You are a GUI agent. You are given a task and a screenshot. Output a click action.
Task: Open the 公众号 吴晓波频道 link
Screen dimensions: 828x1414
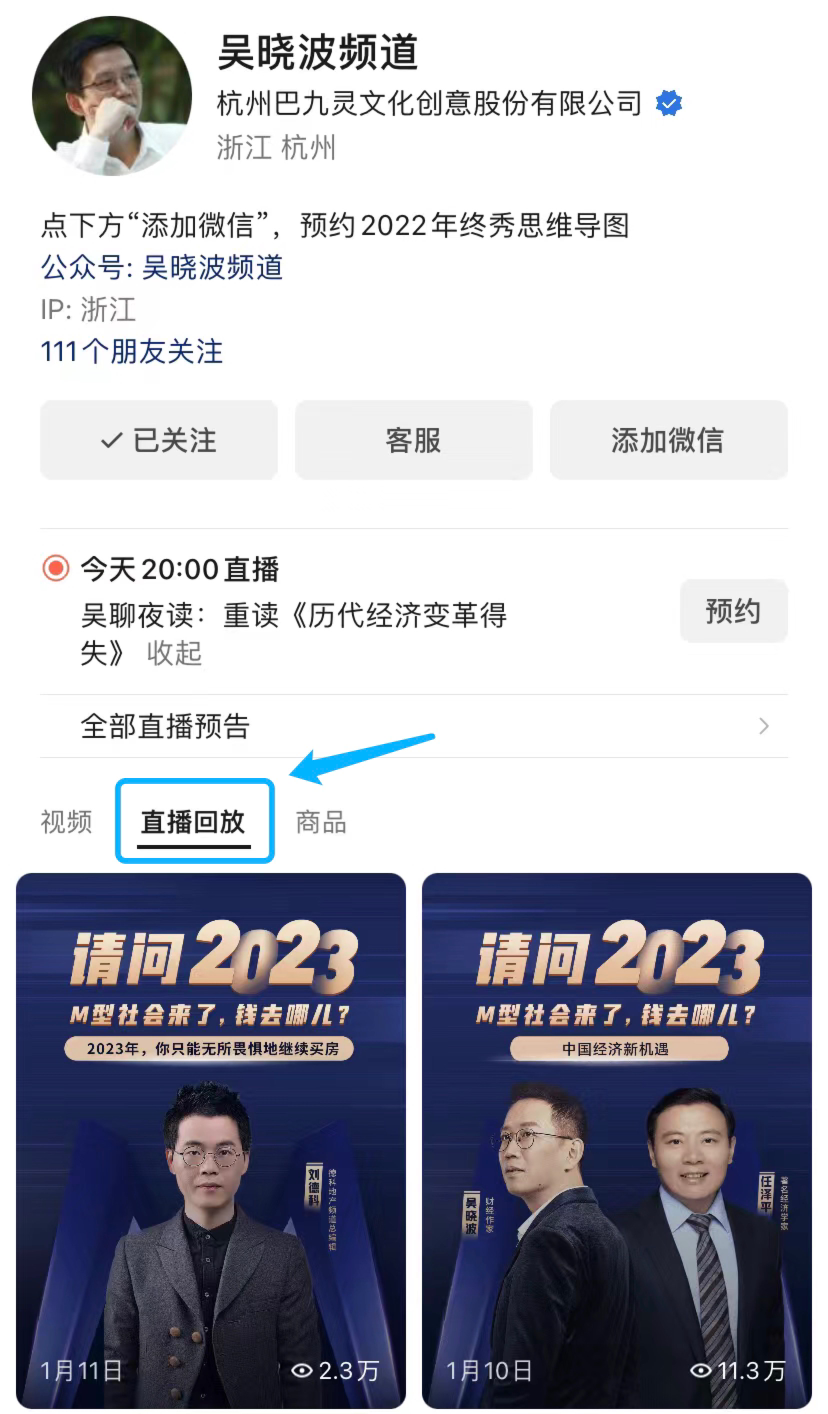(162, 267)
